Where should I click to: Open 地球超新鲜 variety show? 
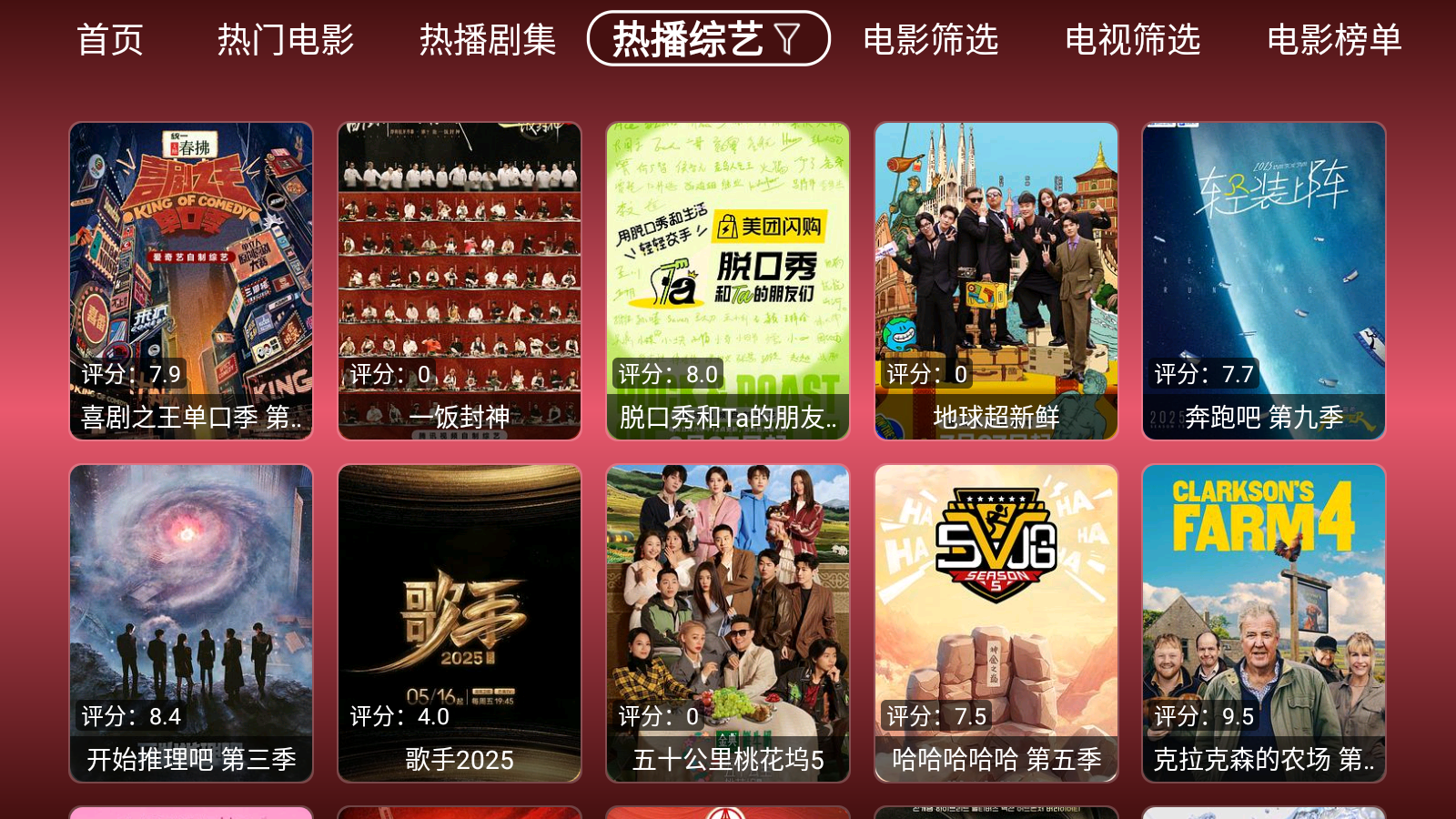(x=996, y=281)
